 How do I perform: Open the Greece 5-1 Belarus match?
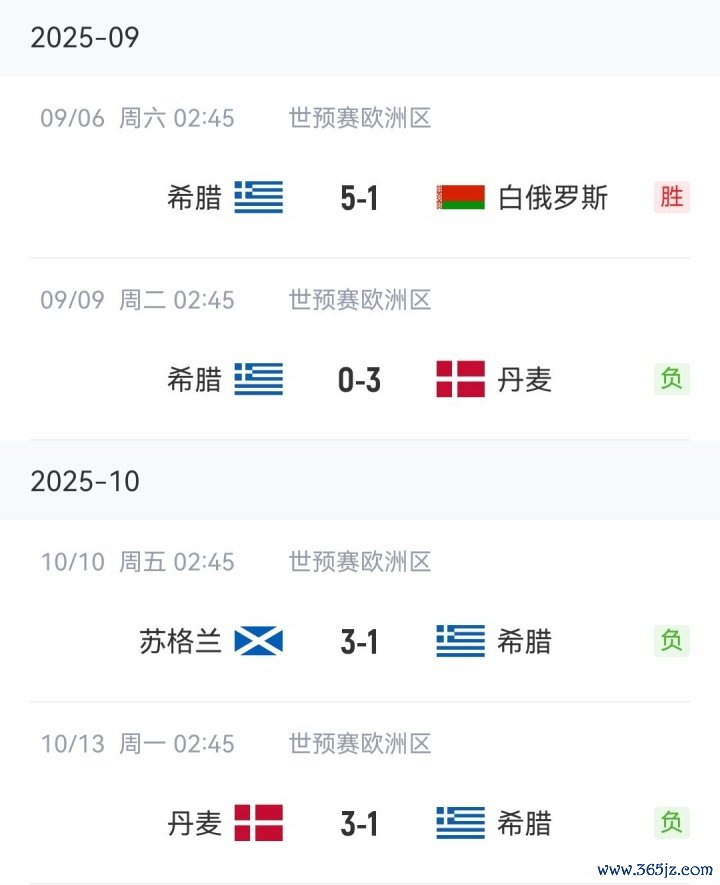coord(360,197)
